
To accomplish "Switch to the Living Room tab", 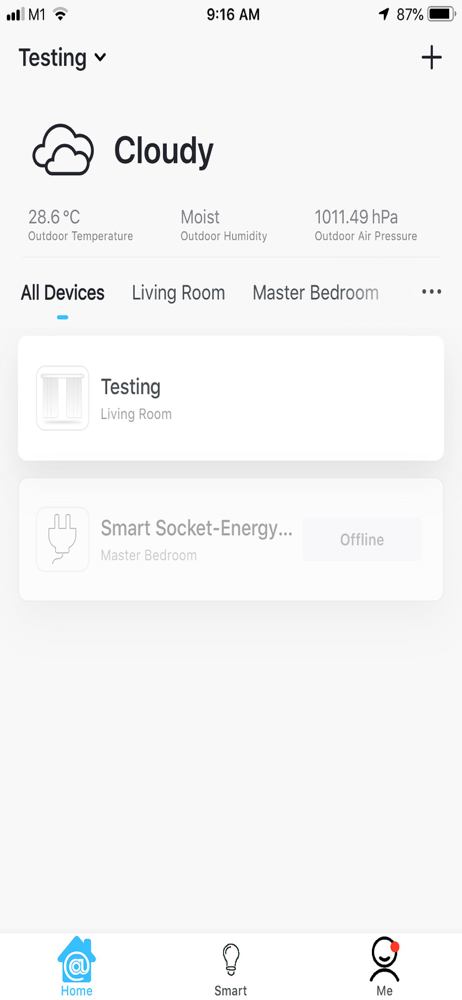I will click(x=179, y=293).
